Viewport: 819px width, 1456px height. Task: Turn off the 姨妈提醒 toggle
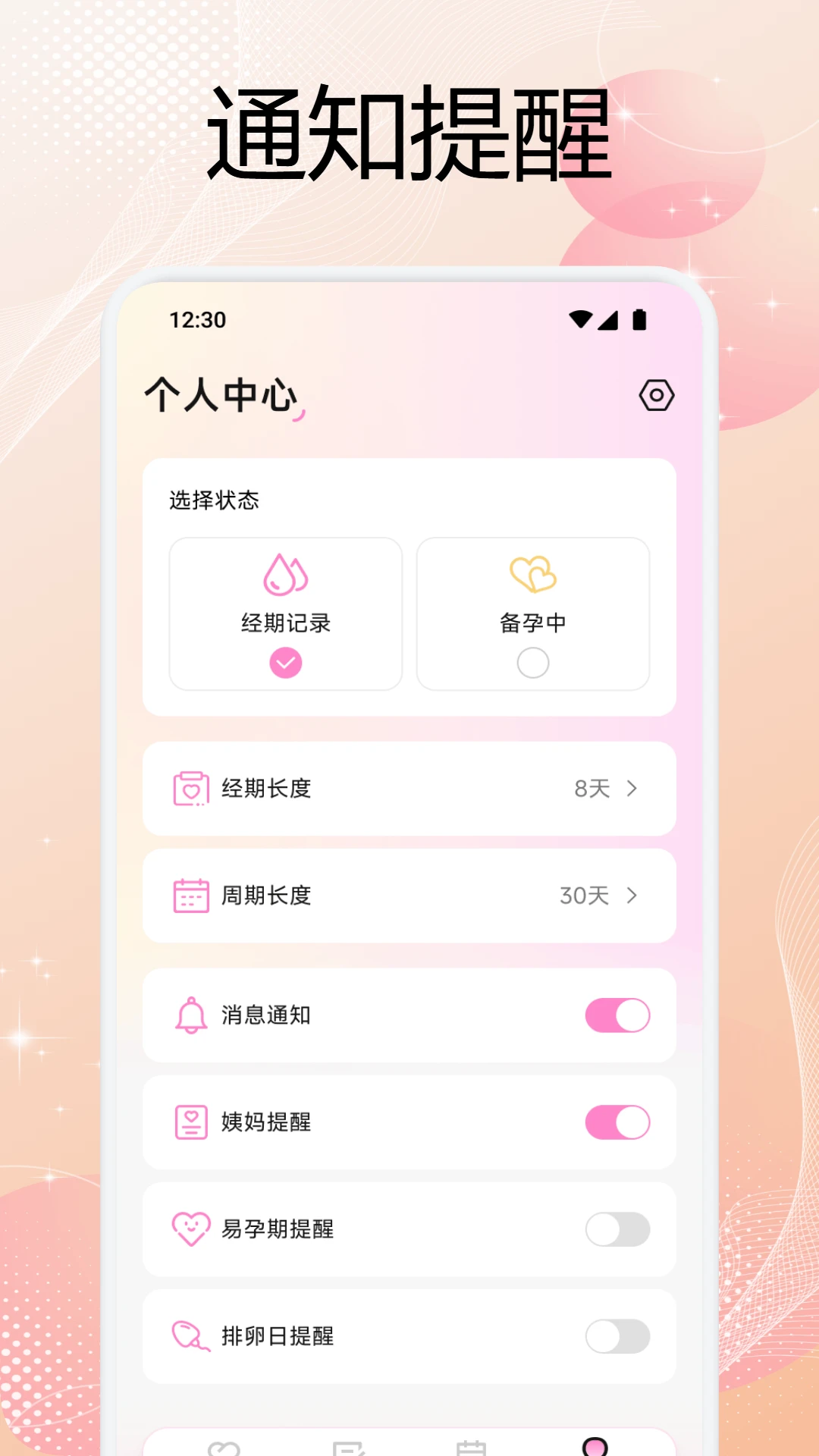(x=617, y=1123)
